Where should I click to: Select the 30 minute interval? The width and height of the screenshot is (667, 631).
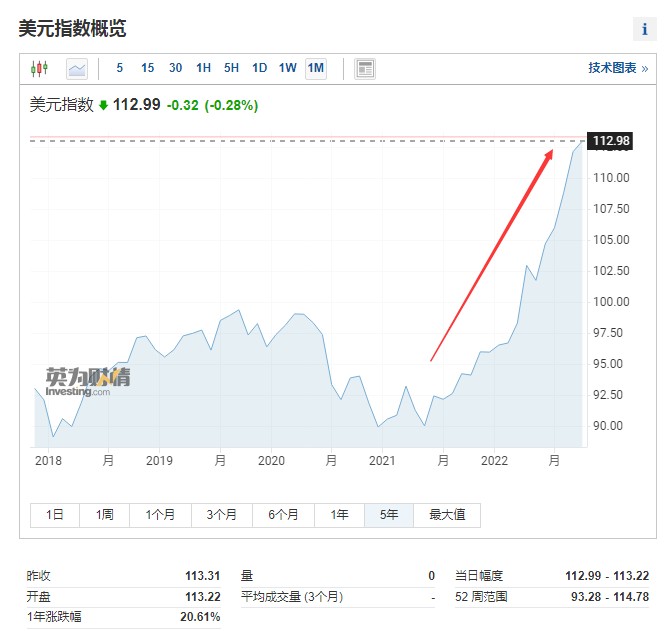click(x=176, y=68)
